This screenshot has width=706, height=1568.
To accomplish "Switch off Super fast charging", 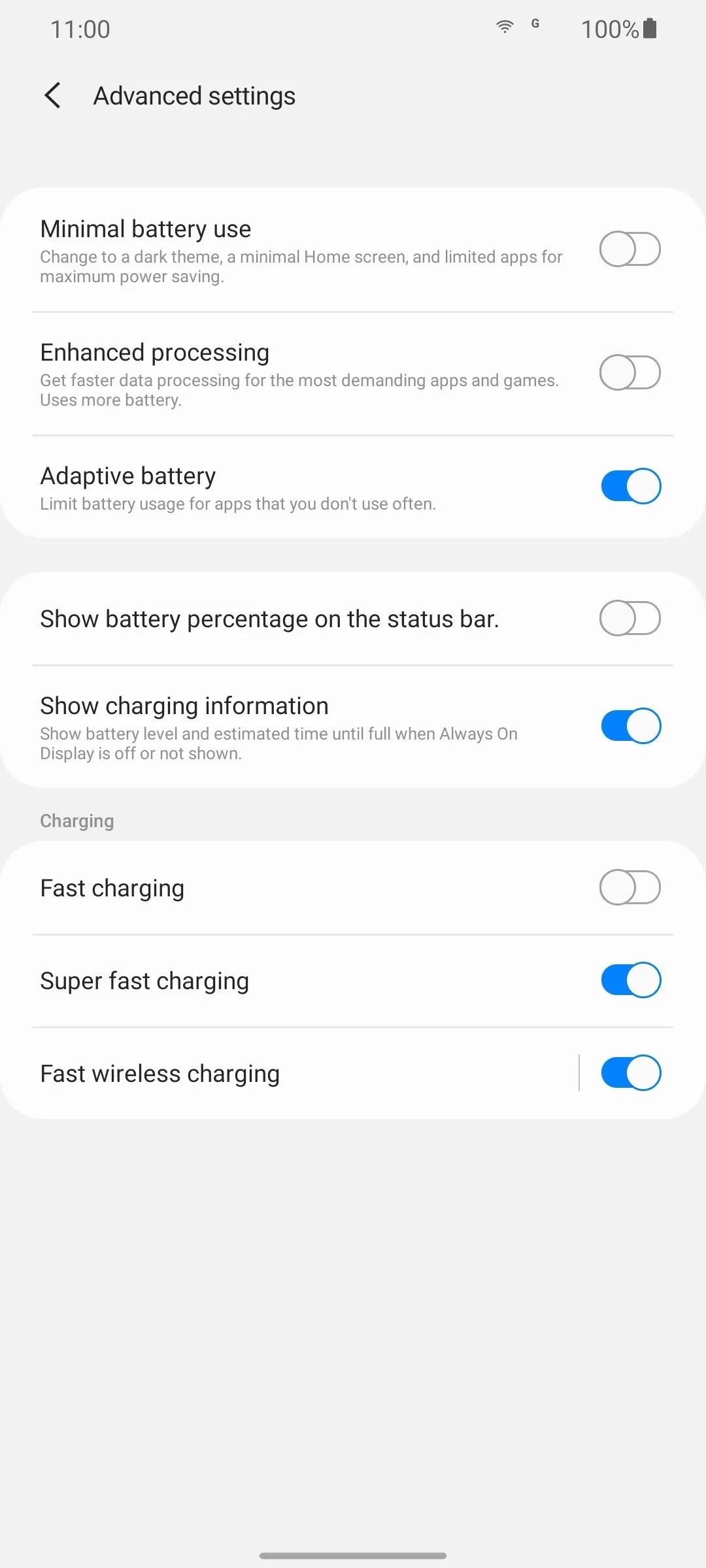I will tap(630, 980).
